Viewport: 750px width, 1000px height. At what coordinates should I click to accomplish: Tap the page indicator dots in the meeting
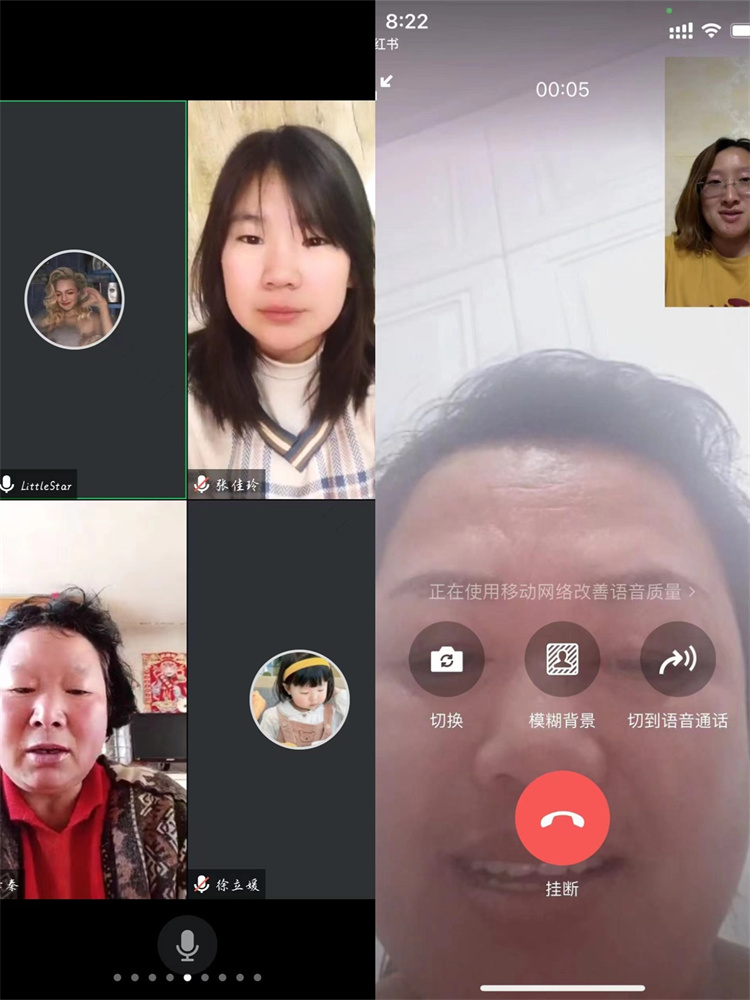click(x=187, y=977)
